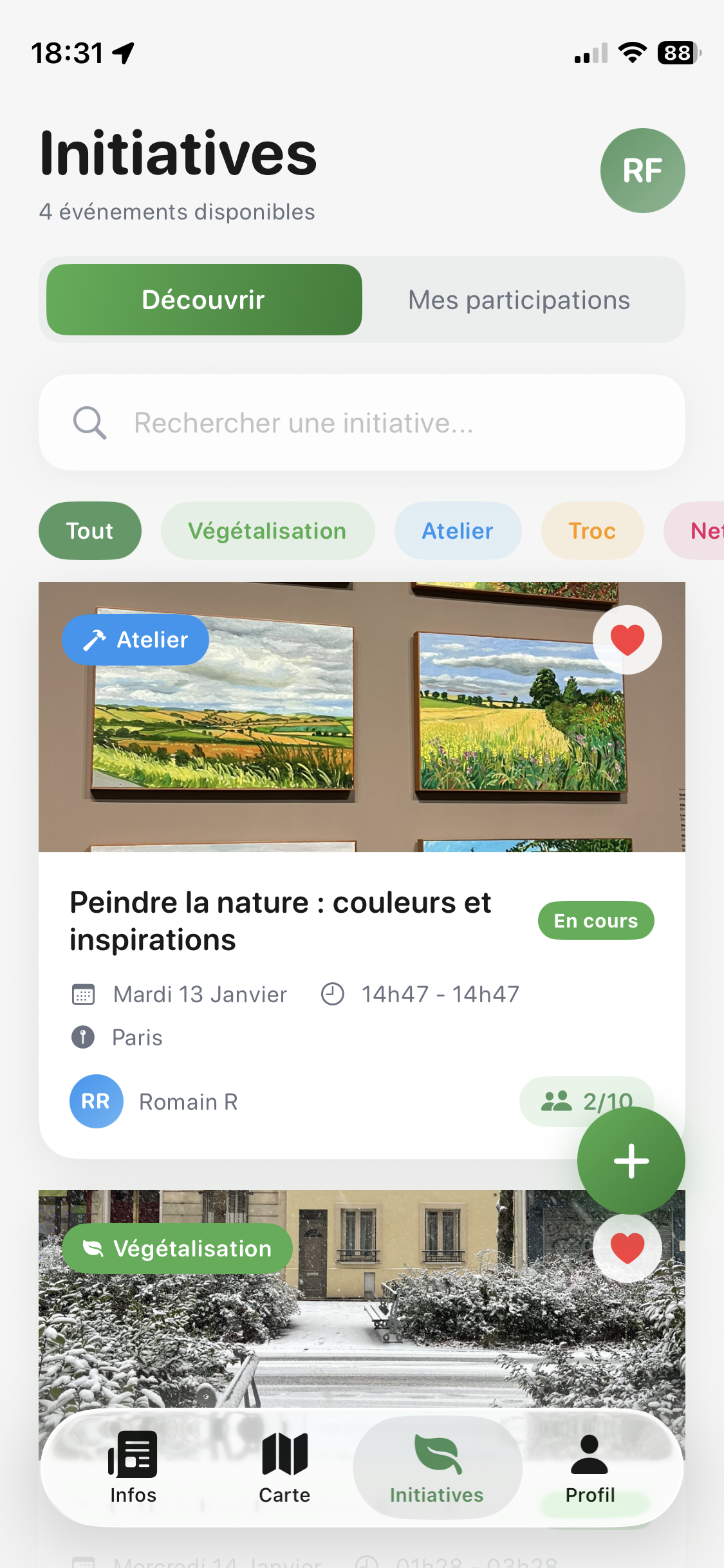Tap the participants icon showing 2/10
This screenshot has width=724, height=1568.
click(x=557, y=1101)
